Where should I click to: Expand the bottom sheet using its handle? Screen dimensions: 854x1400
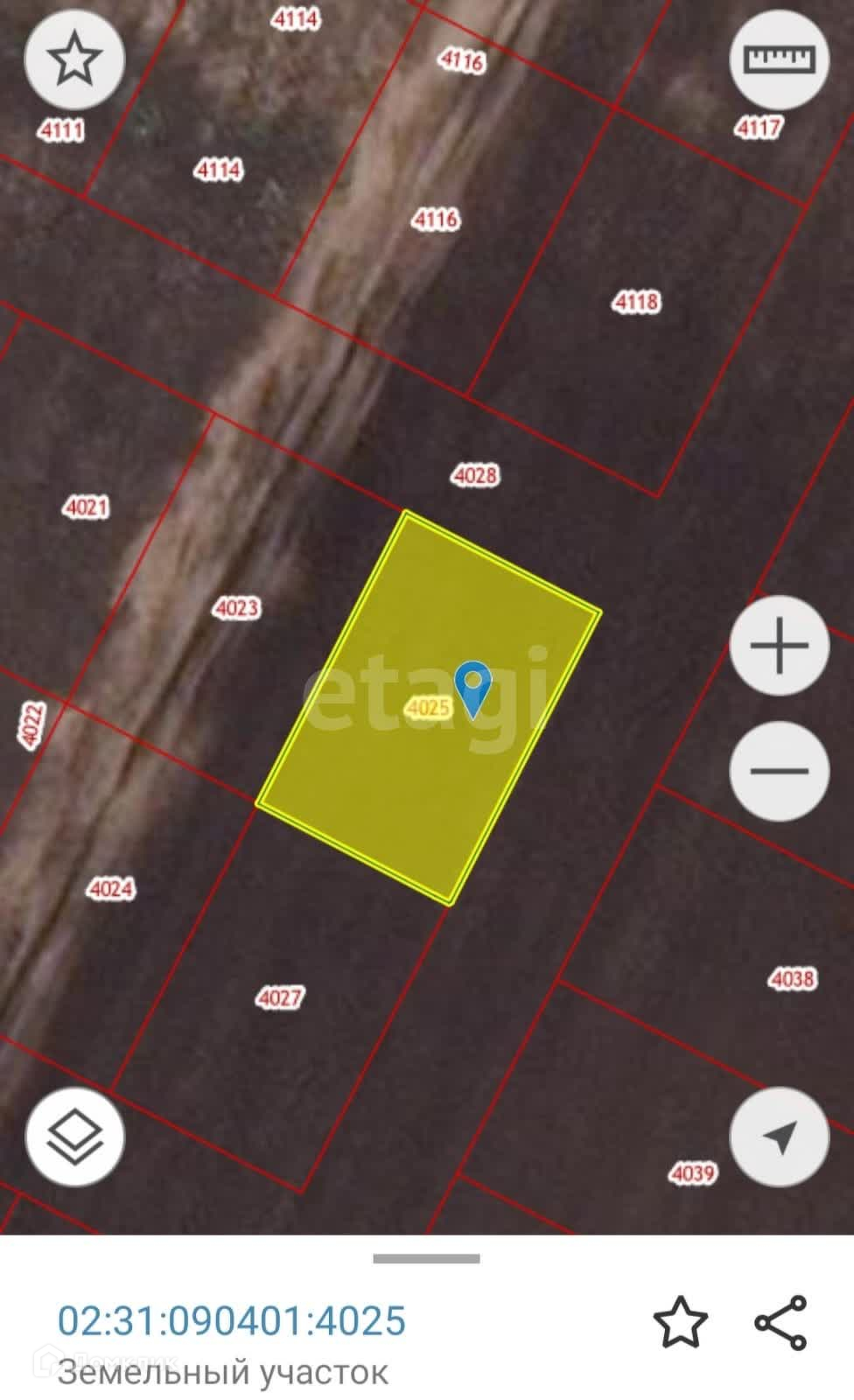click(426, 1258)
